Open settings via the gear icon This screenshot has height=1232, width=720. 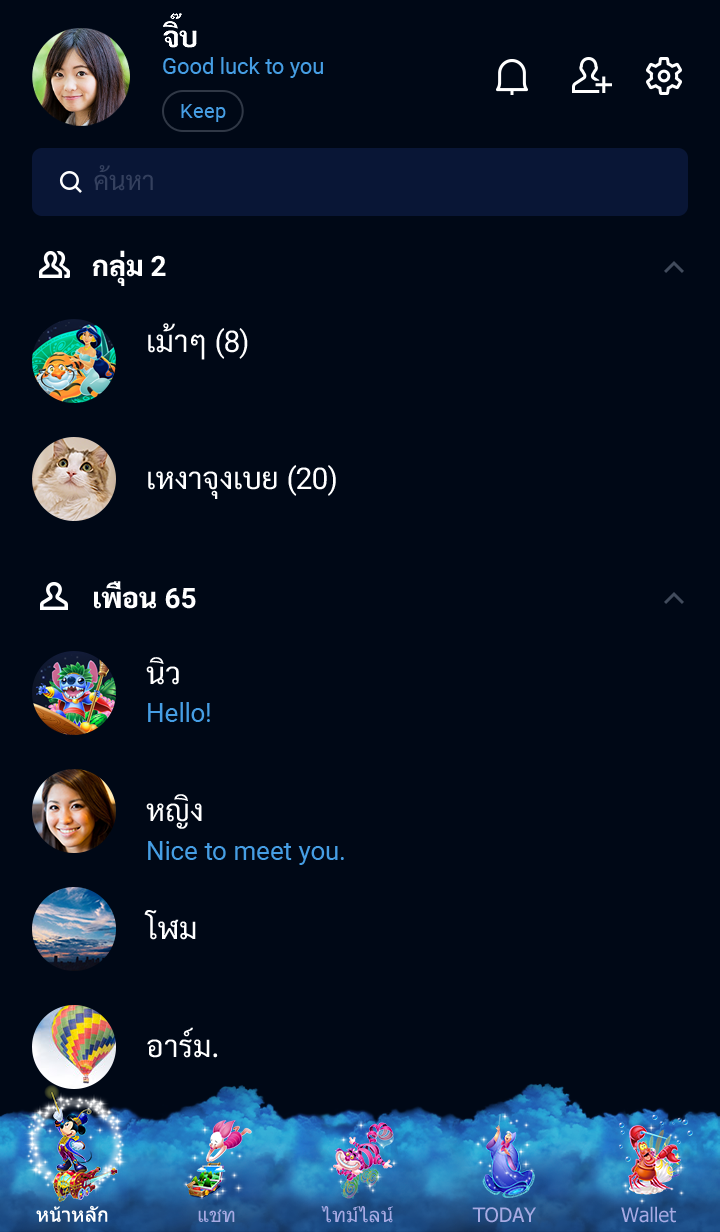click(x=664, y=77)
